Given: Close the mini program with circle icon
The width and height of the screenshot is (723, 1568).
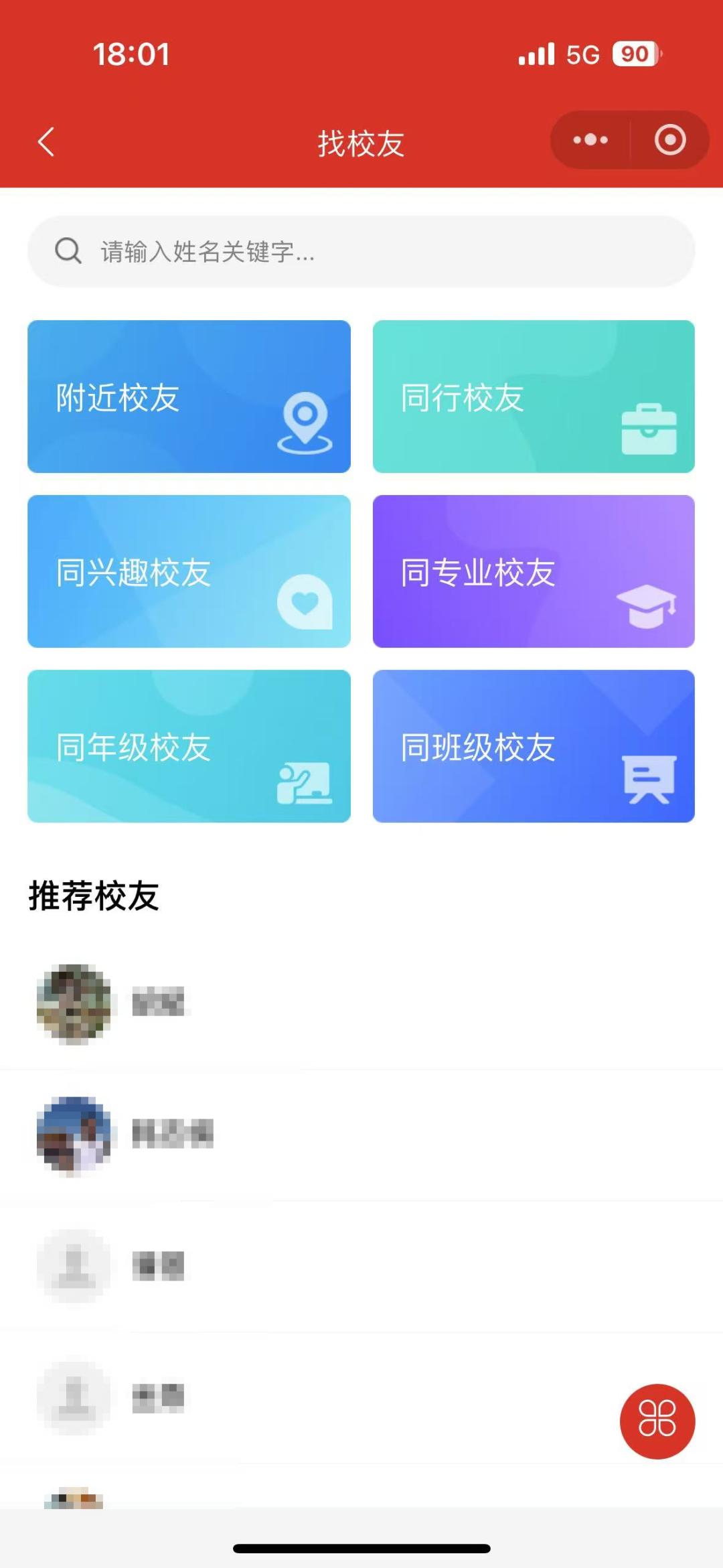Looking at the screenshot, I should pyautogui.click(x=669, y=140).
